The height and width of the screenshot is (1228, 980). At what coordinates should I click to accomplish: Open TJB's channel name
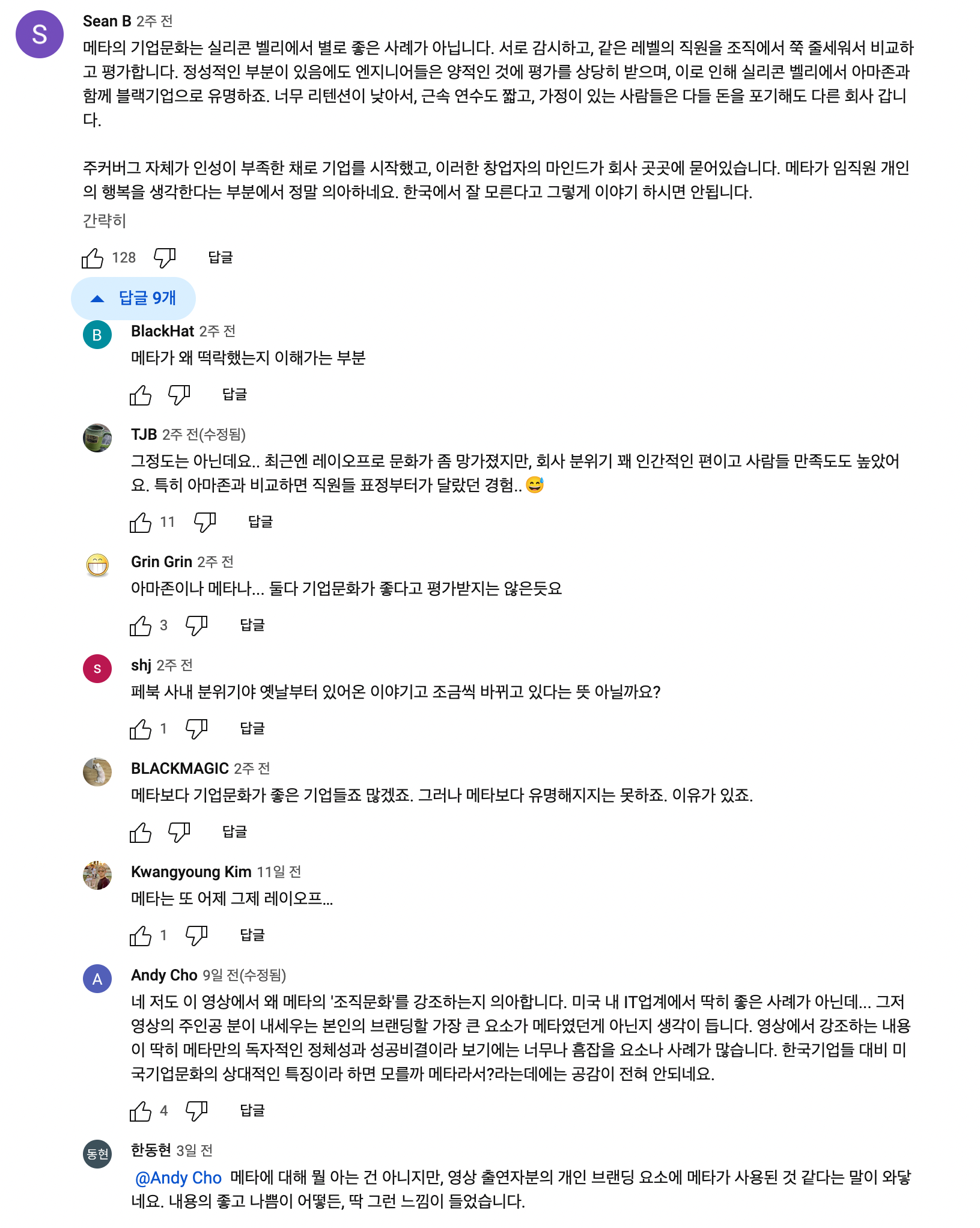click(x=144, y=434)
